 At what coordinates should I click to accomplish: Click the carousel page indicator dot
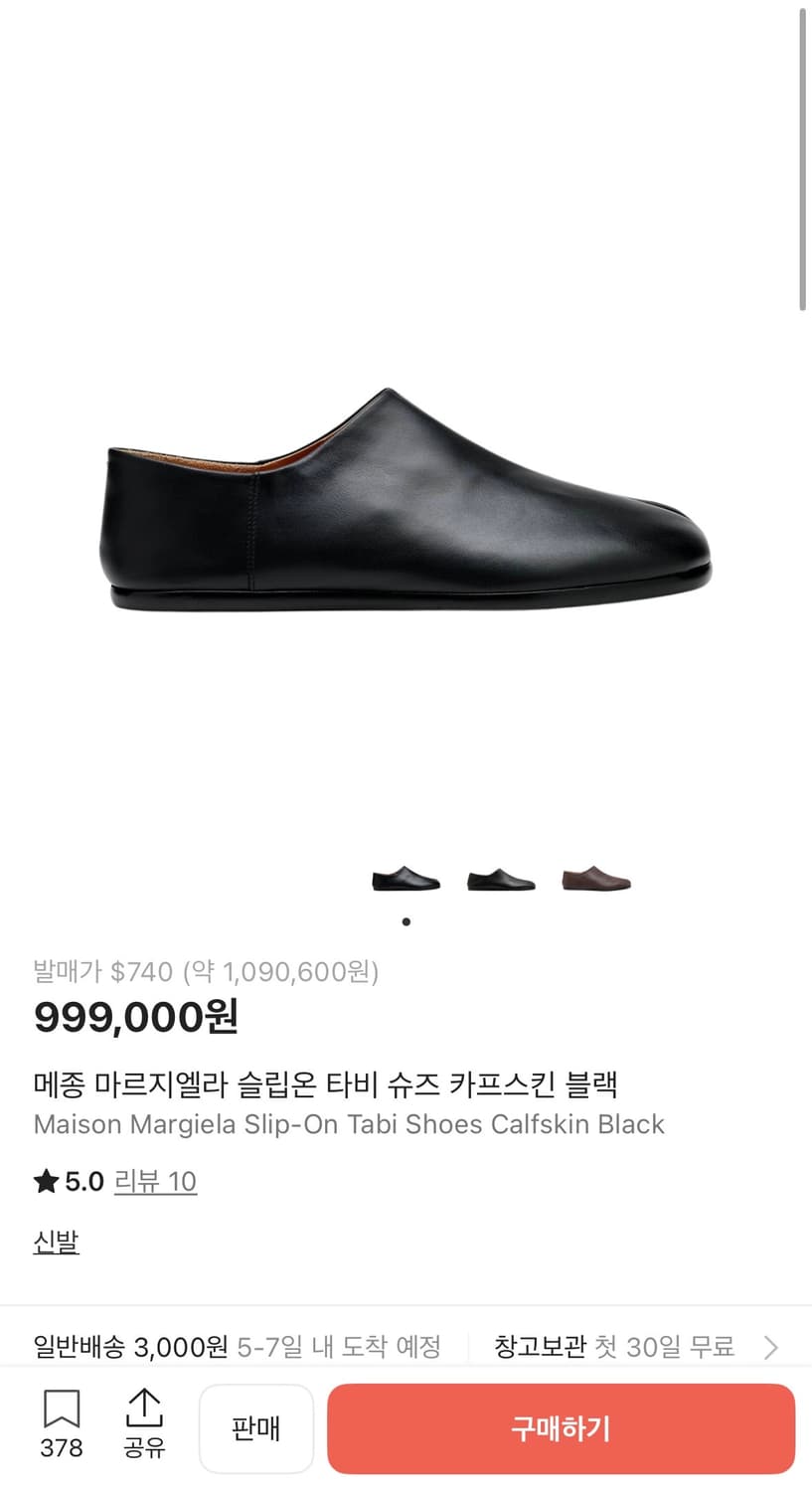coord(406,921)
